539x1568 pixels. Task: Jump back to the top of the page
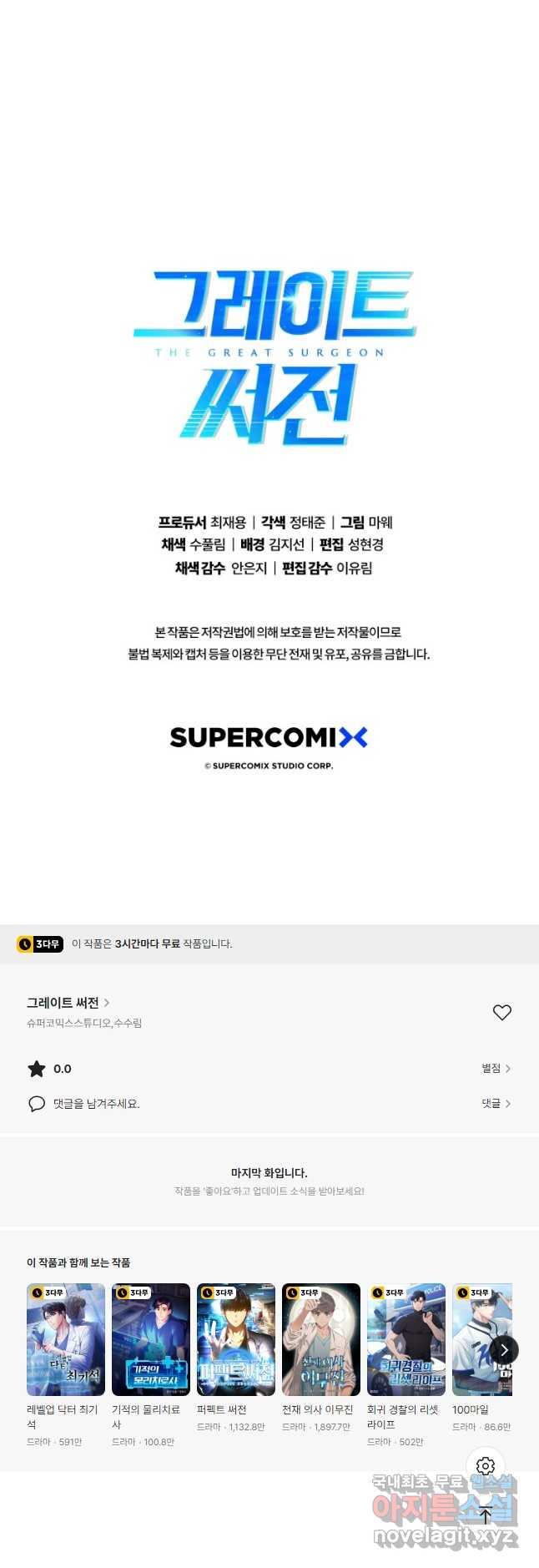(486, 1515)
